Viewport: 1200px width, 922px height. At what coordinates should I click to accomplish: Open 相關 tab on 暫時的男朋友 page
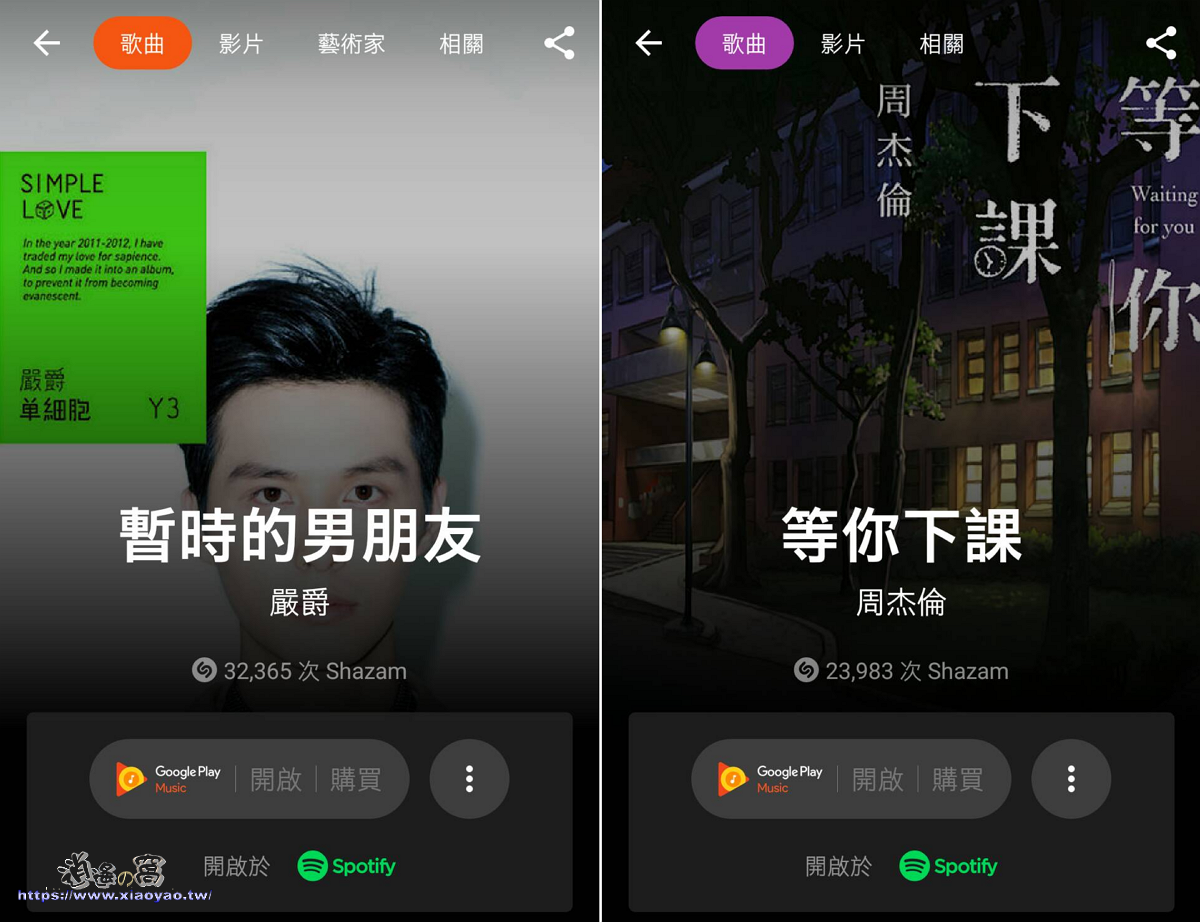[x=461, y=44]
